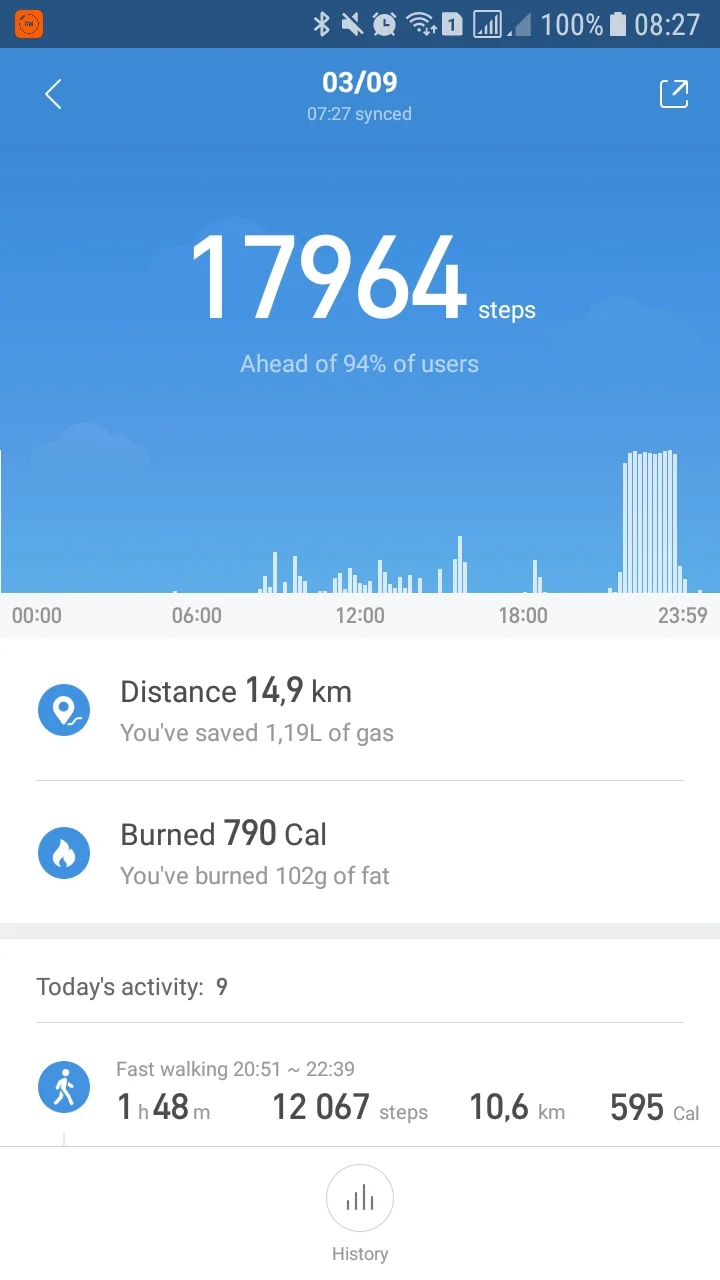The height and width of the screenshot is (1280, 720).
Task: Select the fast walking activity icon
Action: point(64,1086)
